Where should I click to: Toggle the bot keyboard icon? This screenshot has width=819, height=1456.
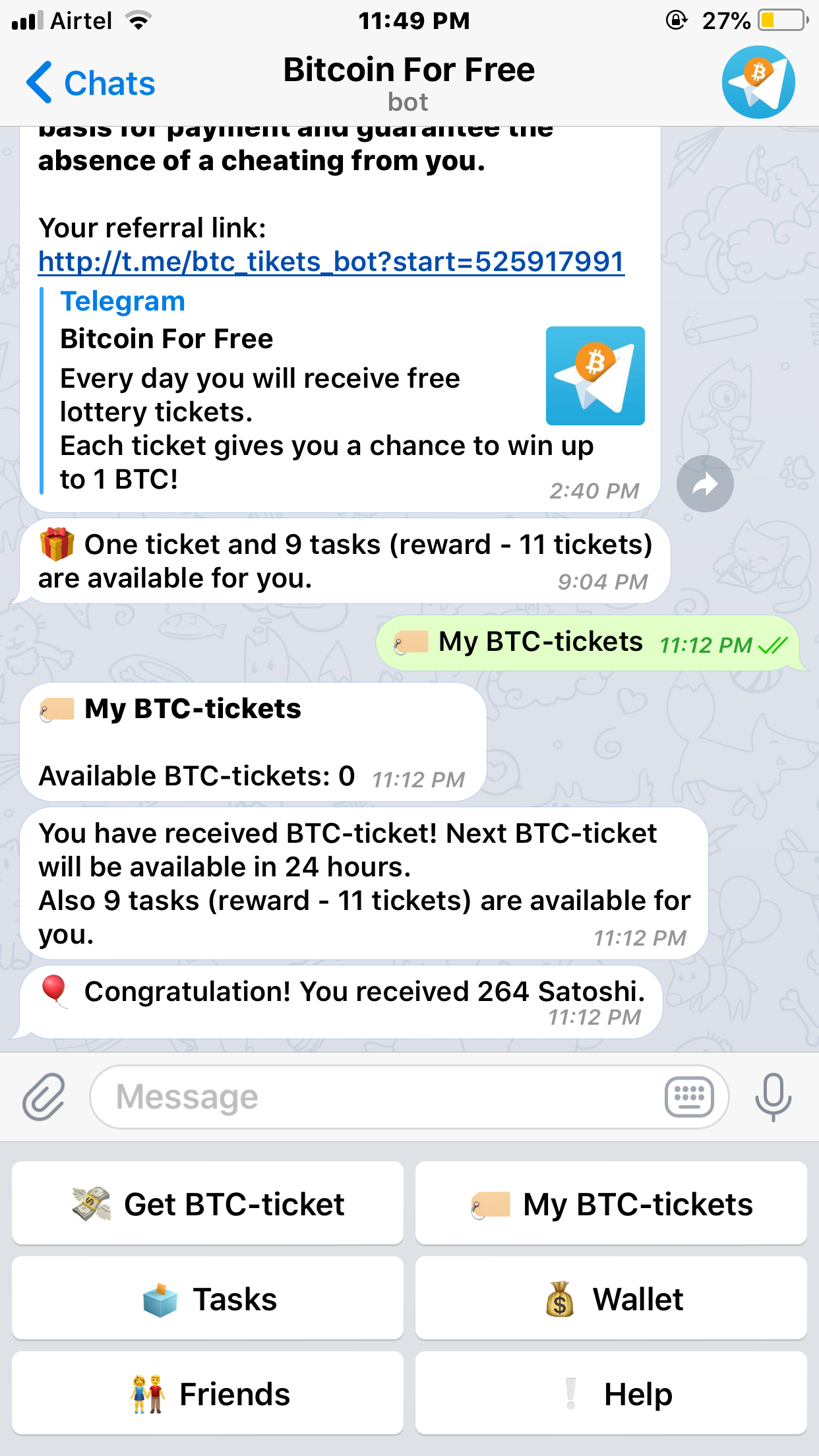[689, 1097]
